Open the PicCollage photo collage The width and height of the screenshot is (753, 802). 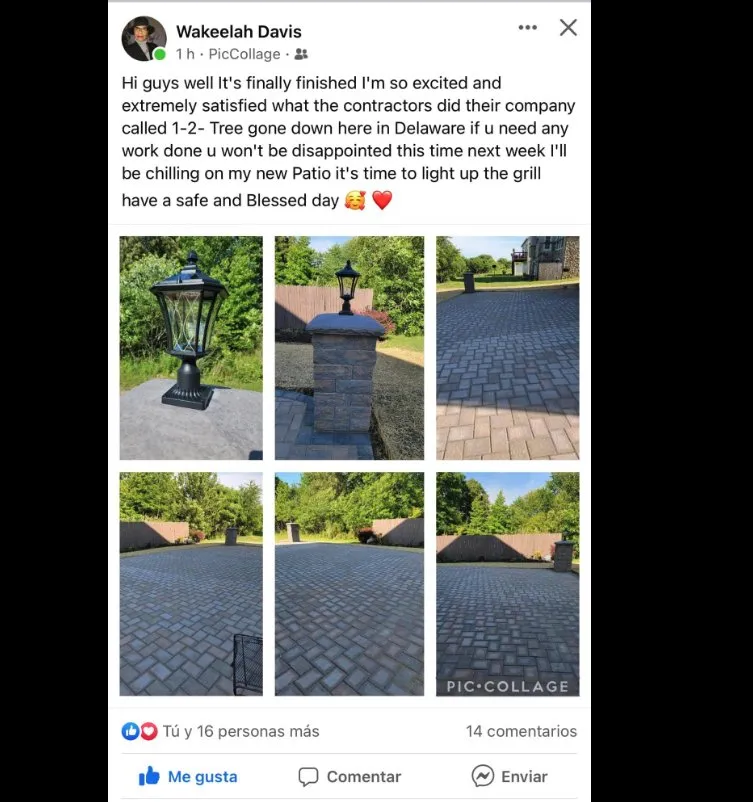coord(349,465)
